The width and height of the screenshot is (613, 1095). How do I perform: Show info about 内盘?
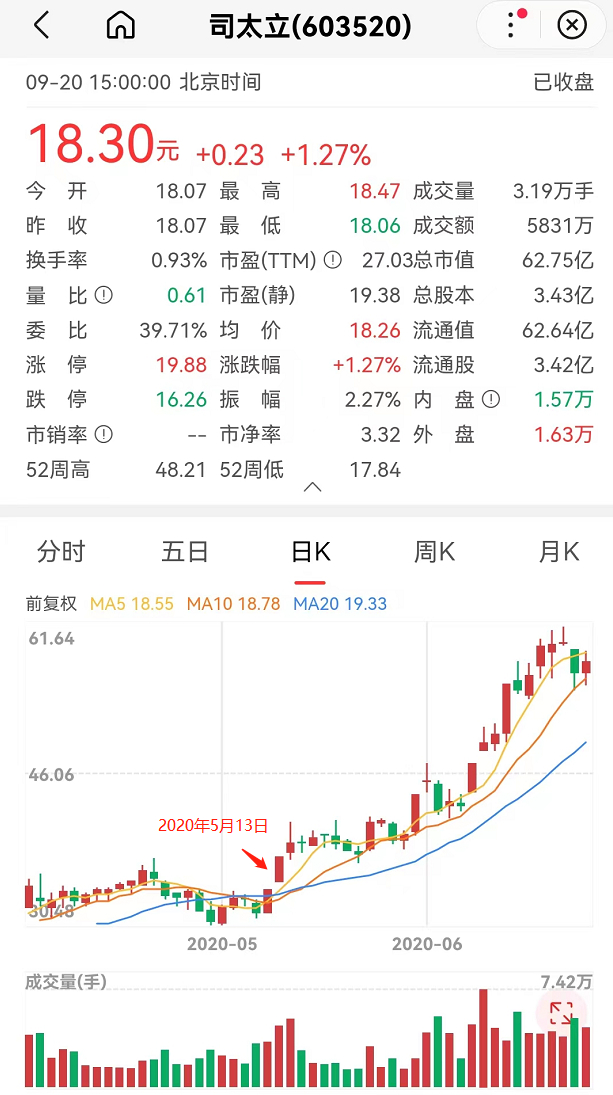coord(490,400)
